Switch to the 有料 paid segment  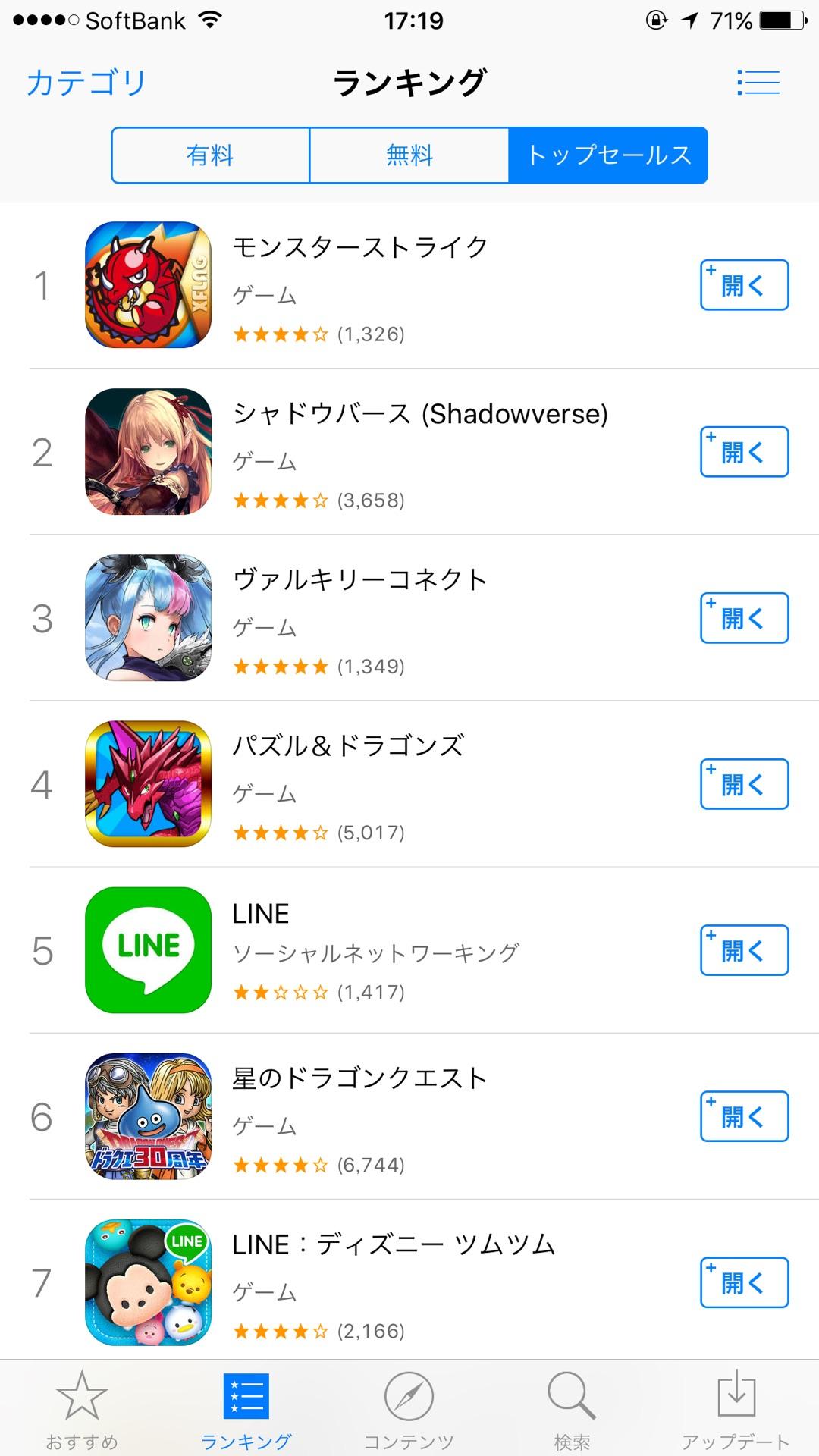coord(211,155)
